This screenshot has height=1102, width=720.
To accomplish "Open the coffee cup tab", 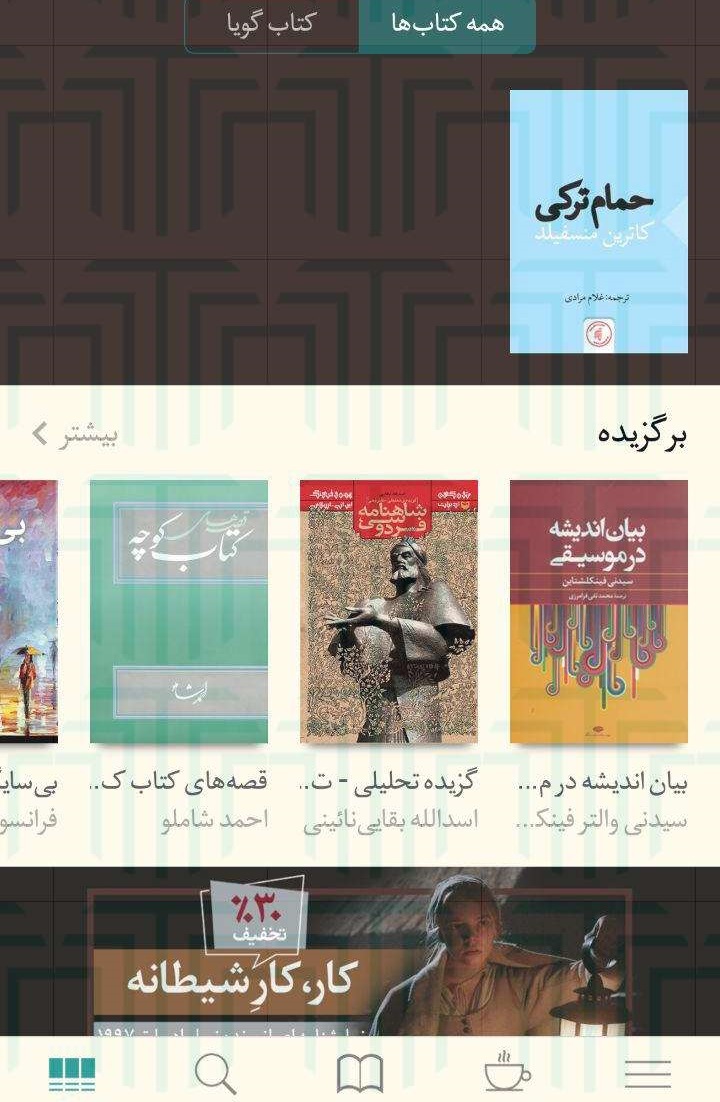I will click(x=507, y=1072).
